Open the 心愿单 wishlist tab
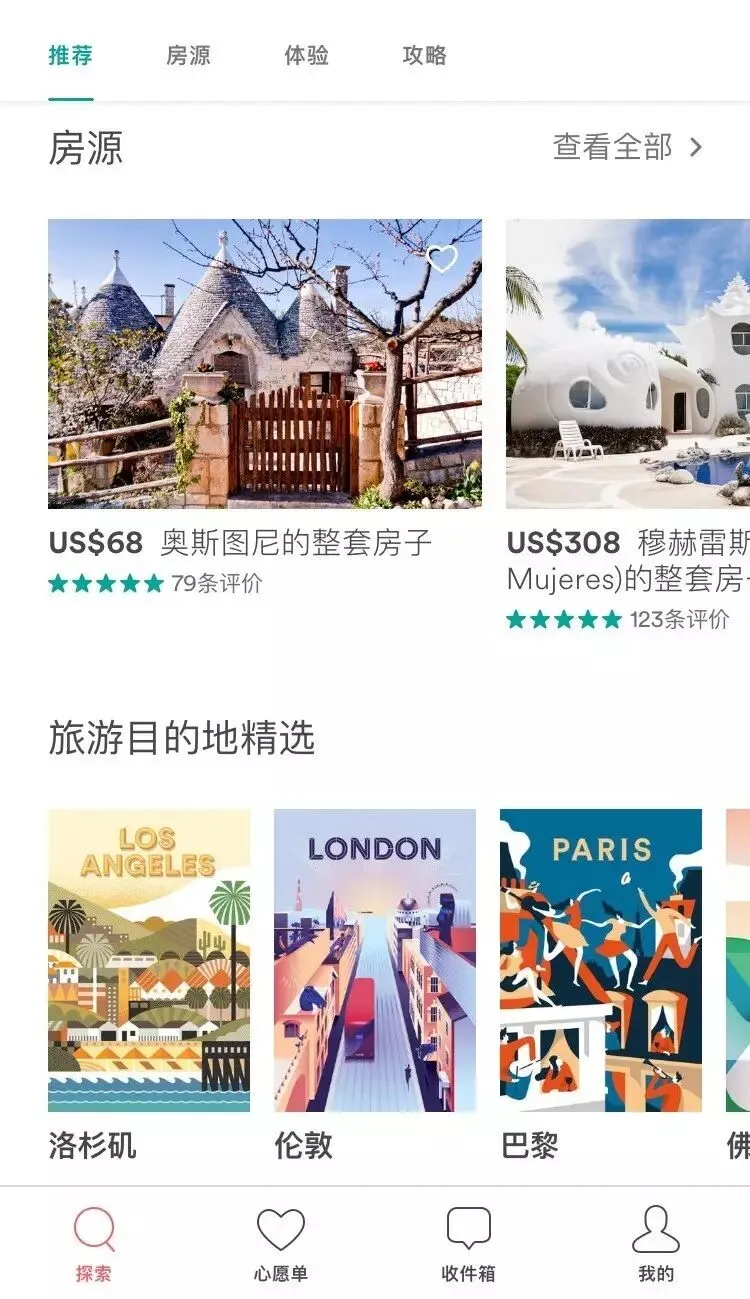 tap(281, 1244)
